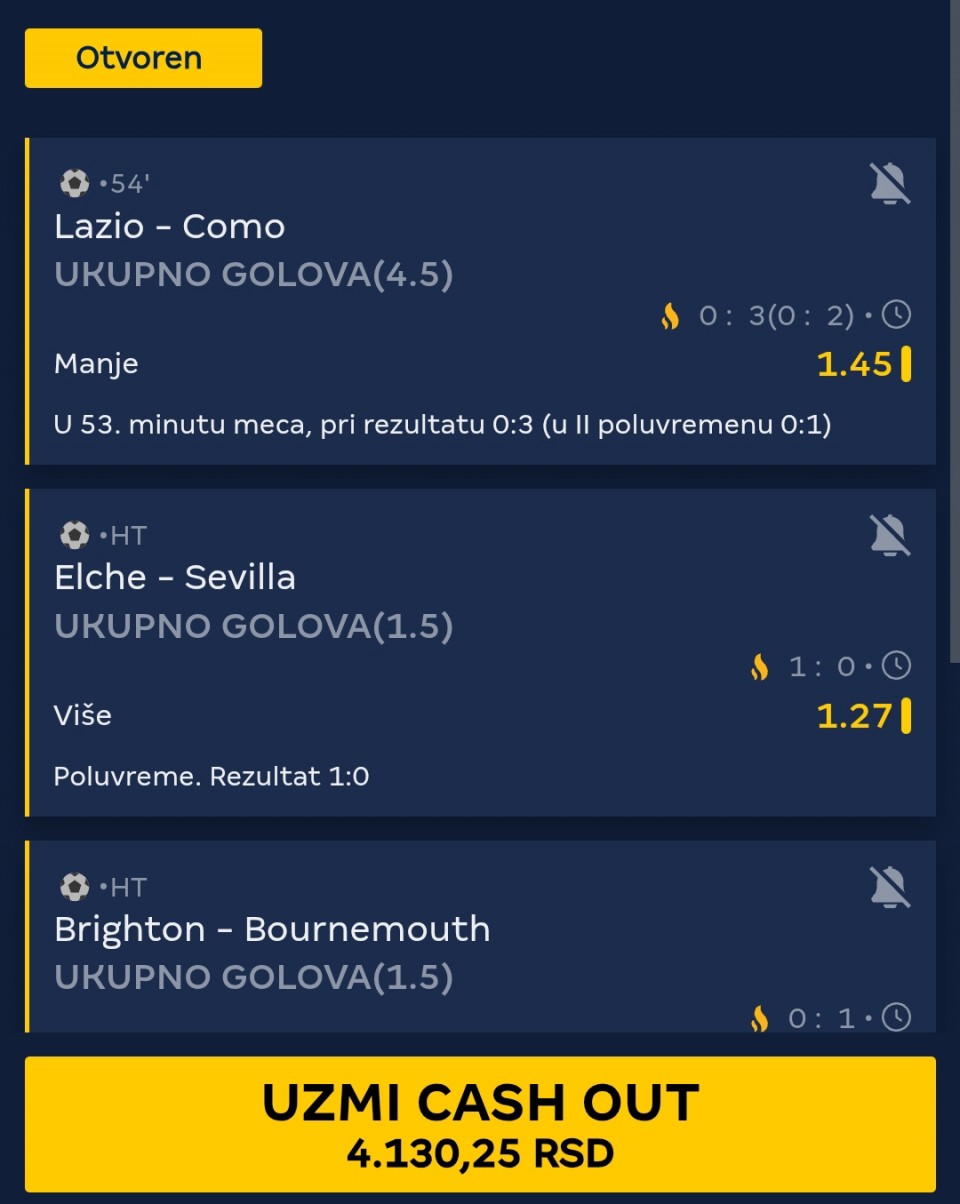This screenshot has height=1204, width=960.
Task: Toggle notification bell for Lazio - Como
Action: pos(889,184)
